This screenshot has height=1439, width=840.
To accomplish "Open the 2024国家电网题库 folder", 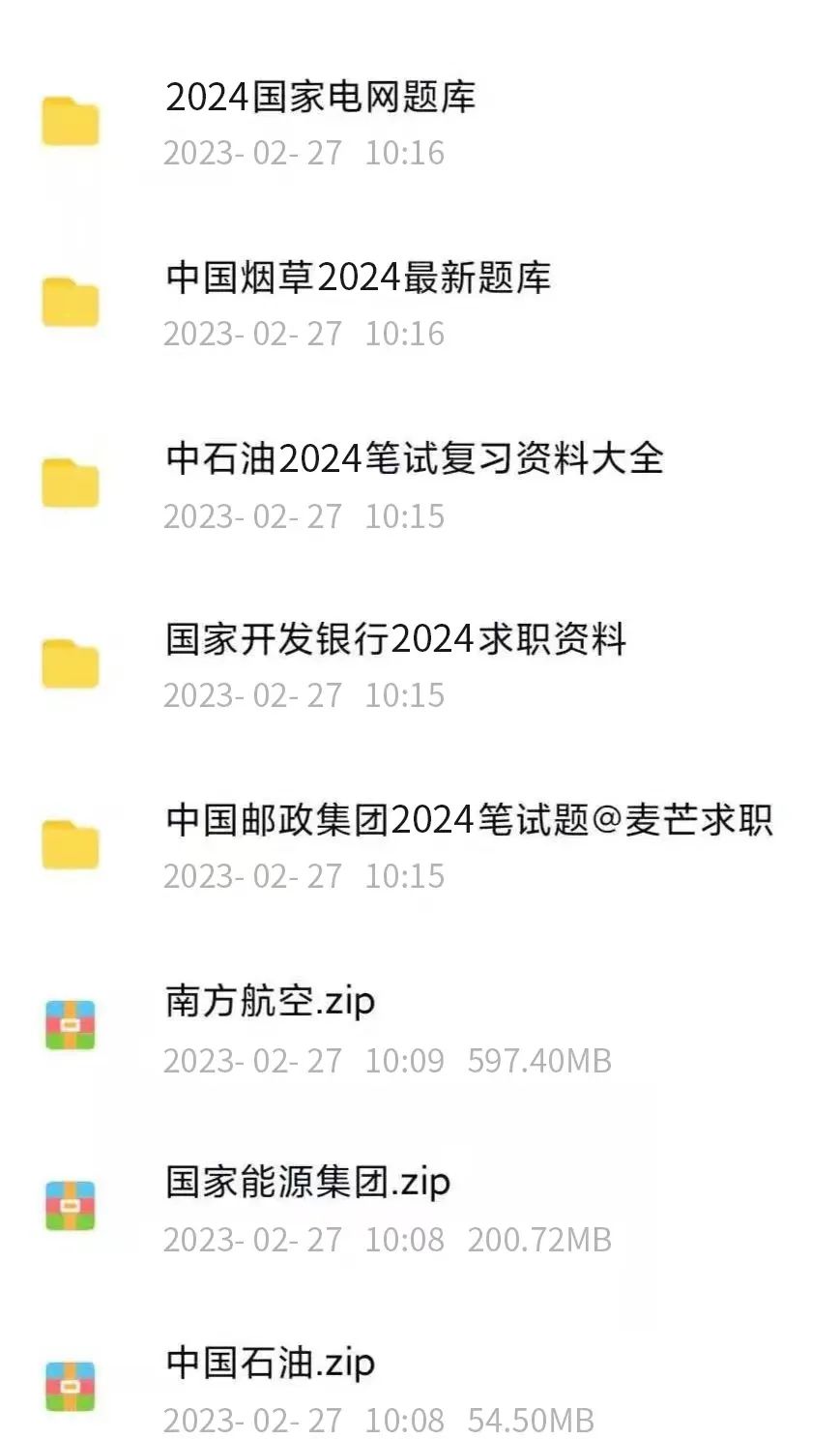I will [x=420, y=123].
